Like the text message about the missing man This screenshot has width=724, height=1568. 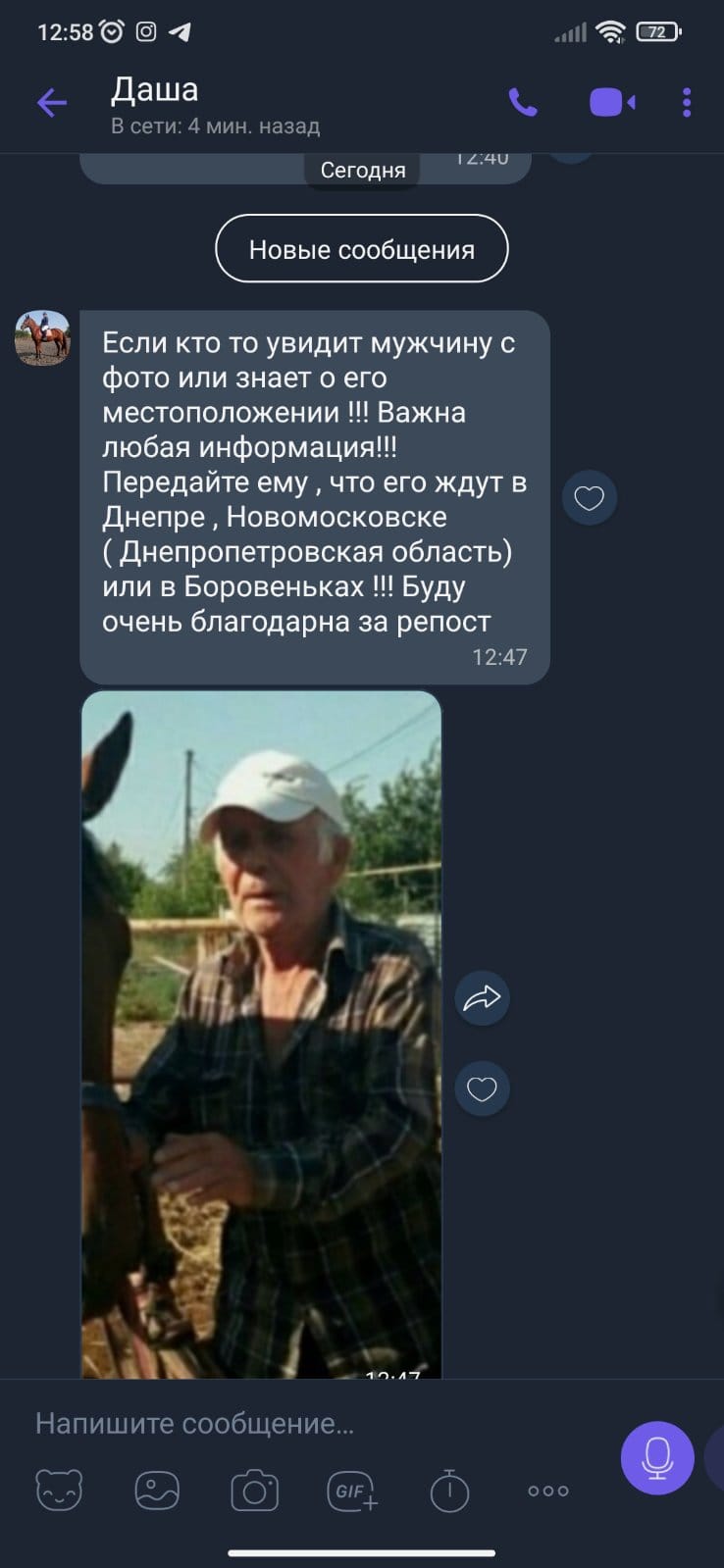click(x=589, y=498)
